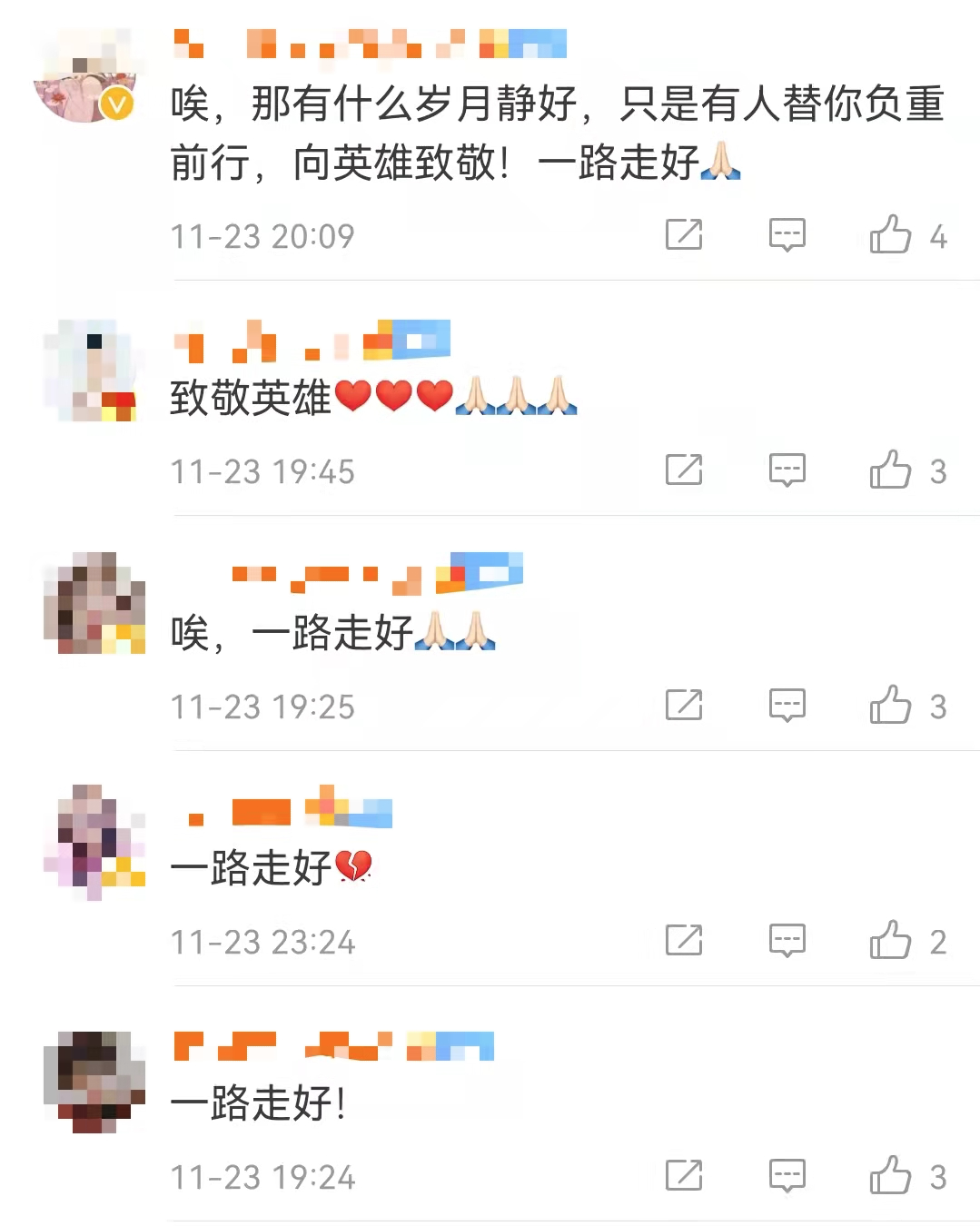The height and width of the screenshot is (1226, 980).
Task: Open avatar of the 19:24 commenter
Action: (94, 1081)
